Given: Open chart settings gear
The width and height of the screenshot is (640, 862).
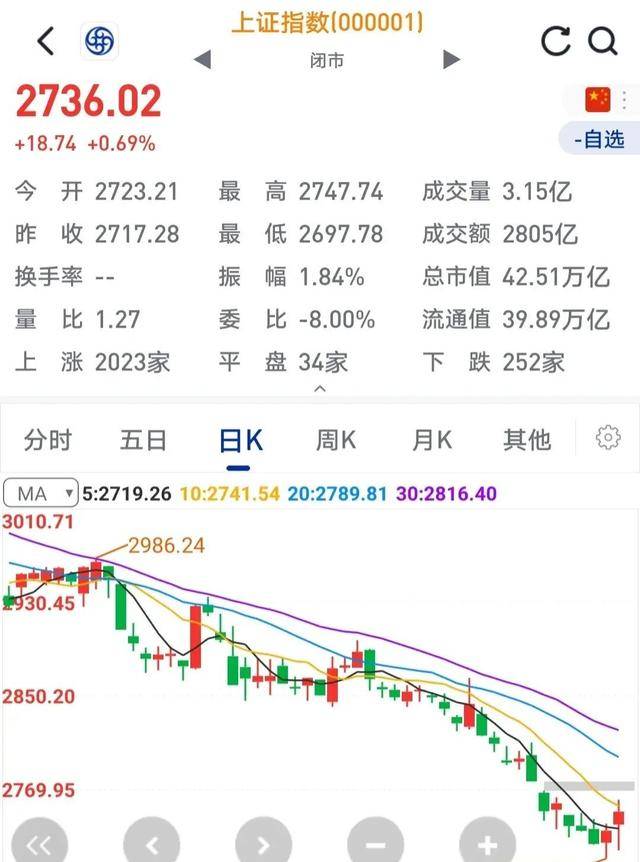Looking at the screenshot, I should pos(607,438).
